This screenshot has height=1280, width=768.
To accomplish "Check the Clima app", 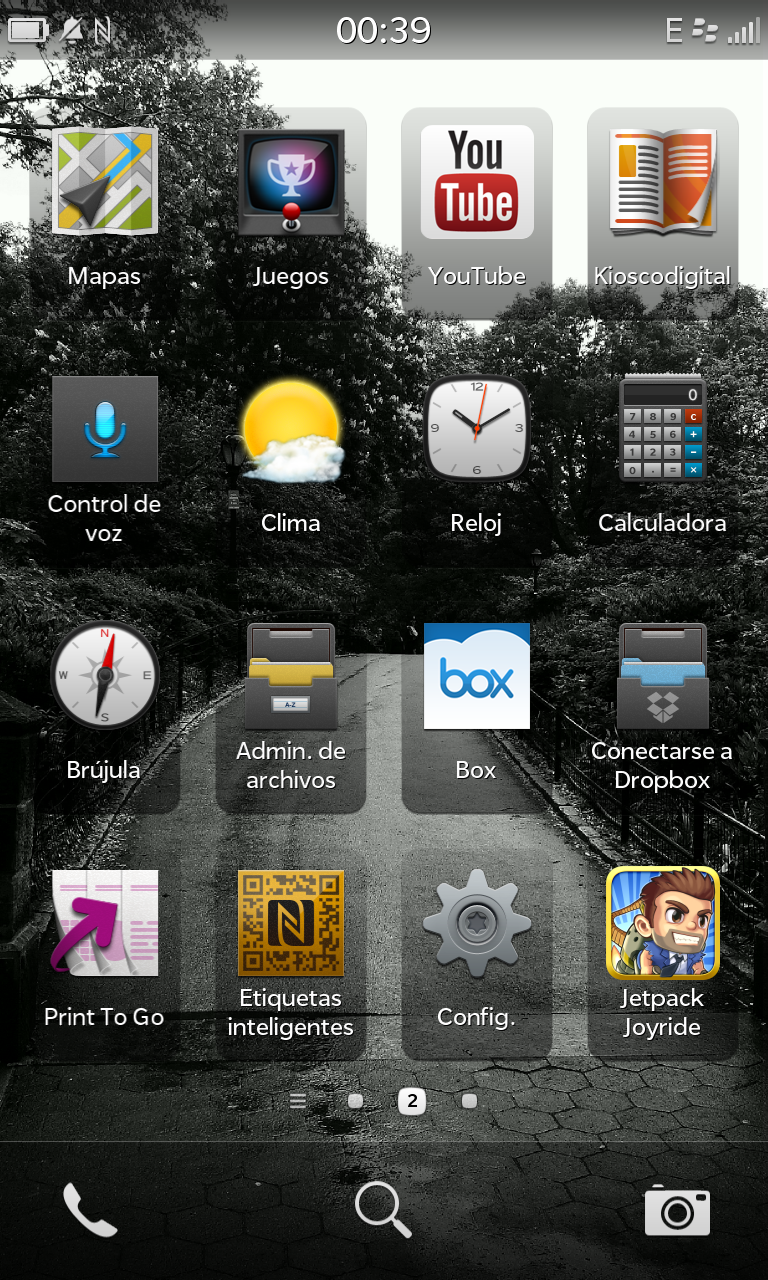I will click(291, 430).
